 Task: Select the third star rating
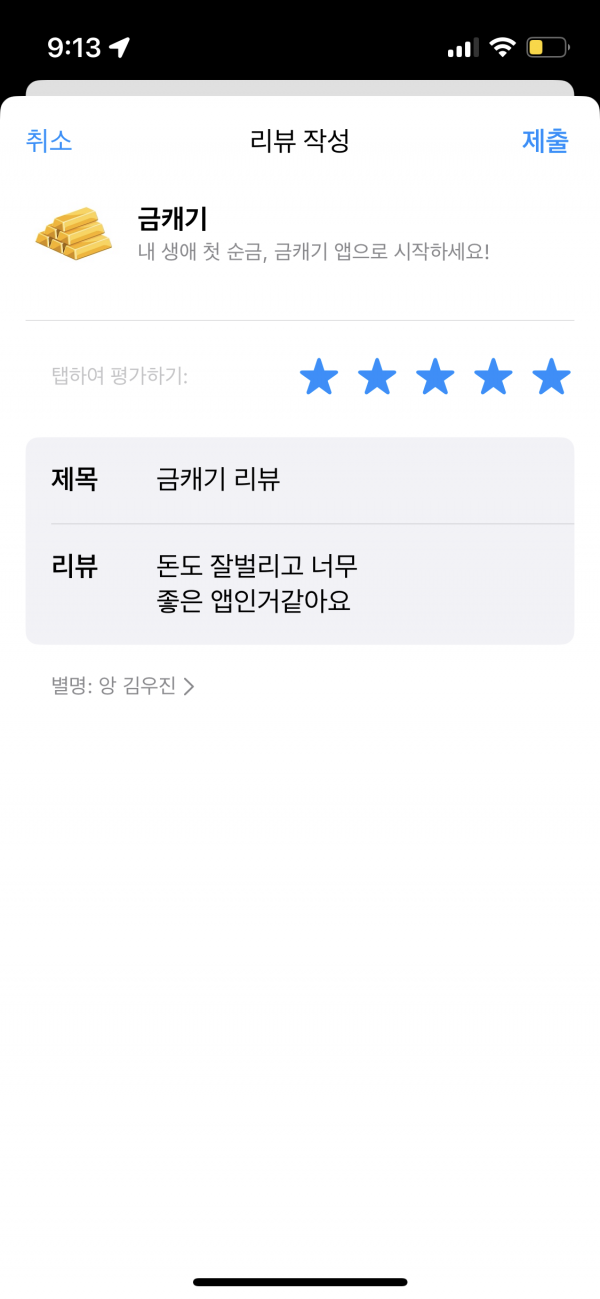(435, 377)
